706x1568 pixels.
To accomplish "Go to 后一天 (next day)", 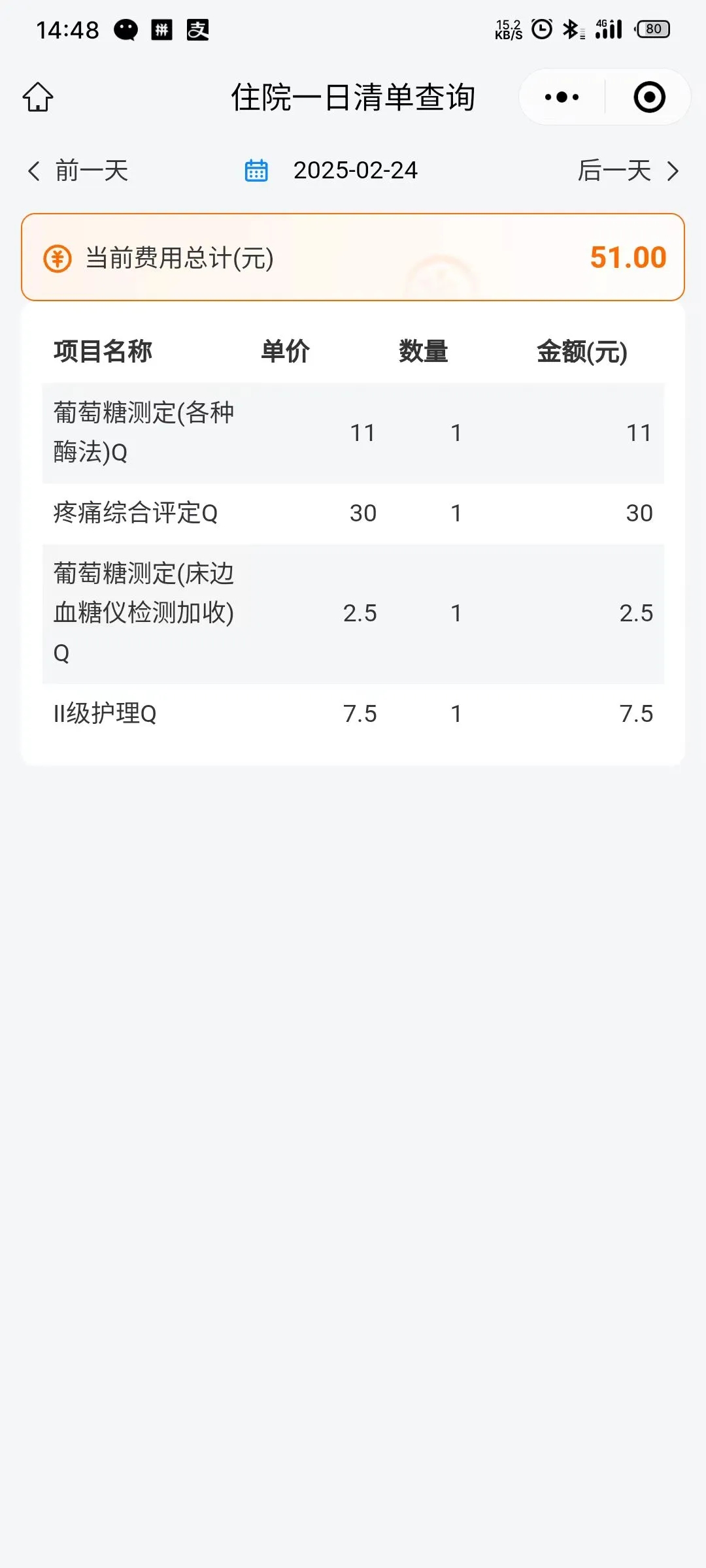I will [628, 171].
